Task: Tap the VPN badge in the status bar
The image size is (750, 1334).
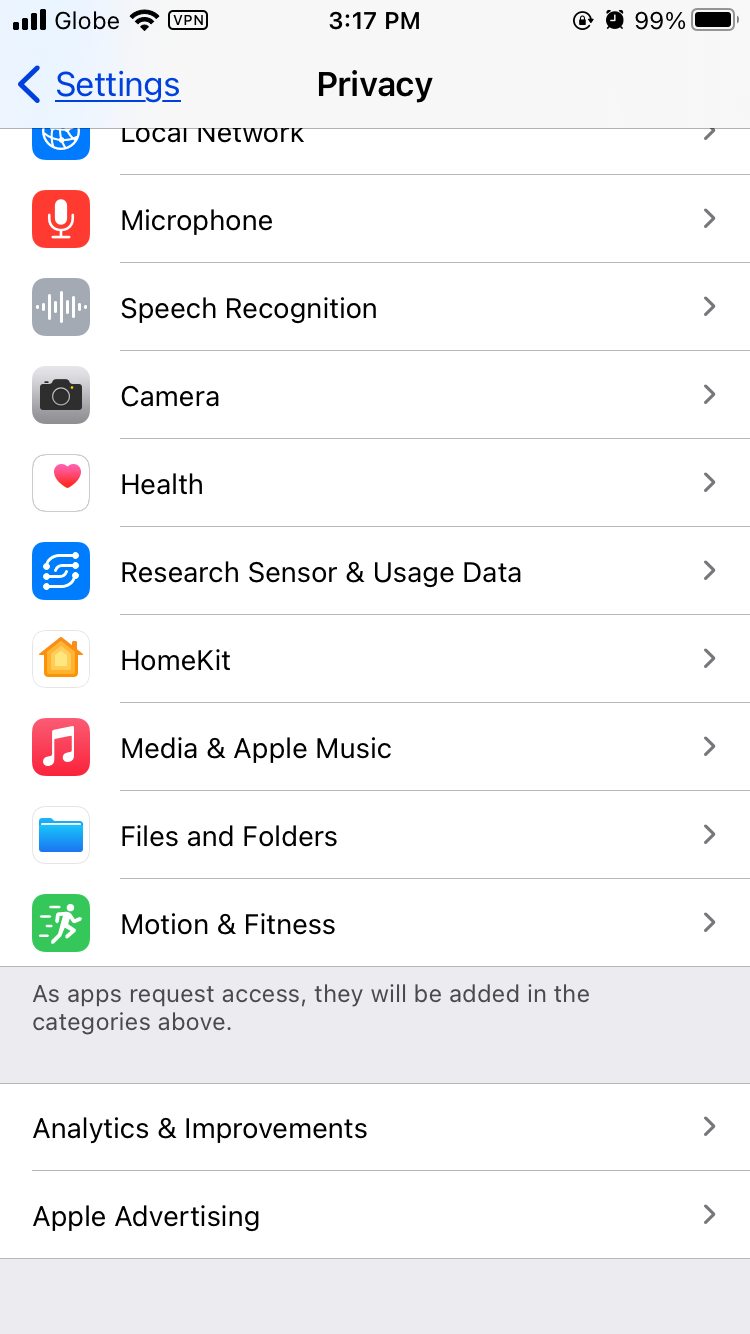Action: [186, 20]
